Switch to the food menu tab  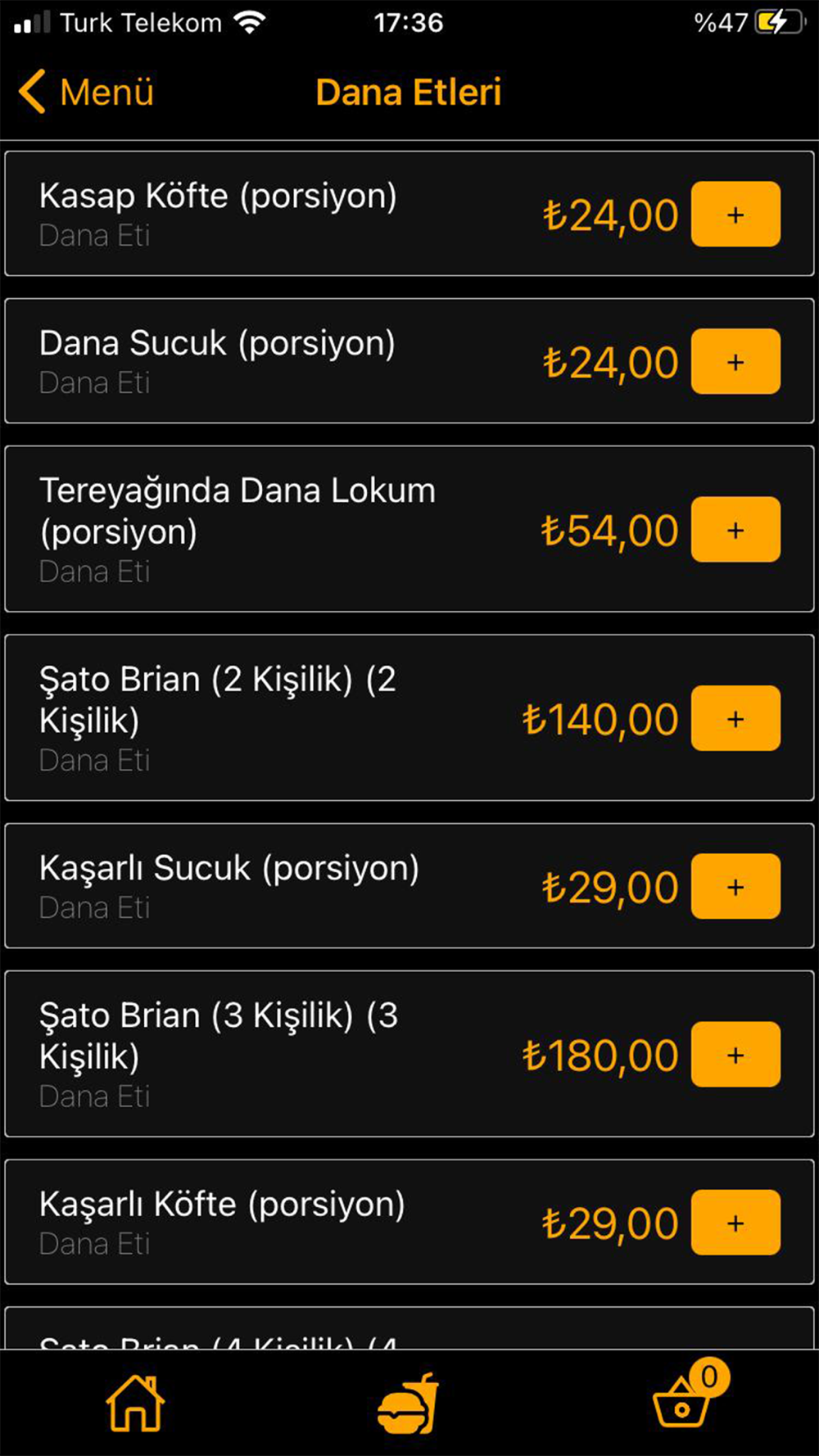[408, 1404]
